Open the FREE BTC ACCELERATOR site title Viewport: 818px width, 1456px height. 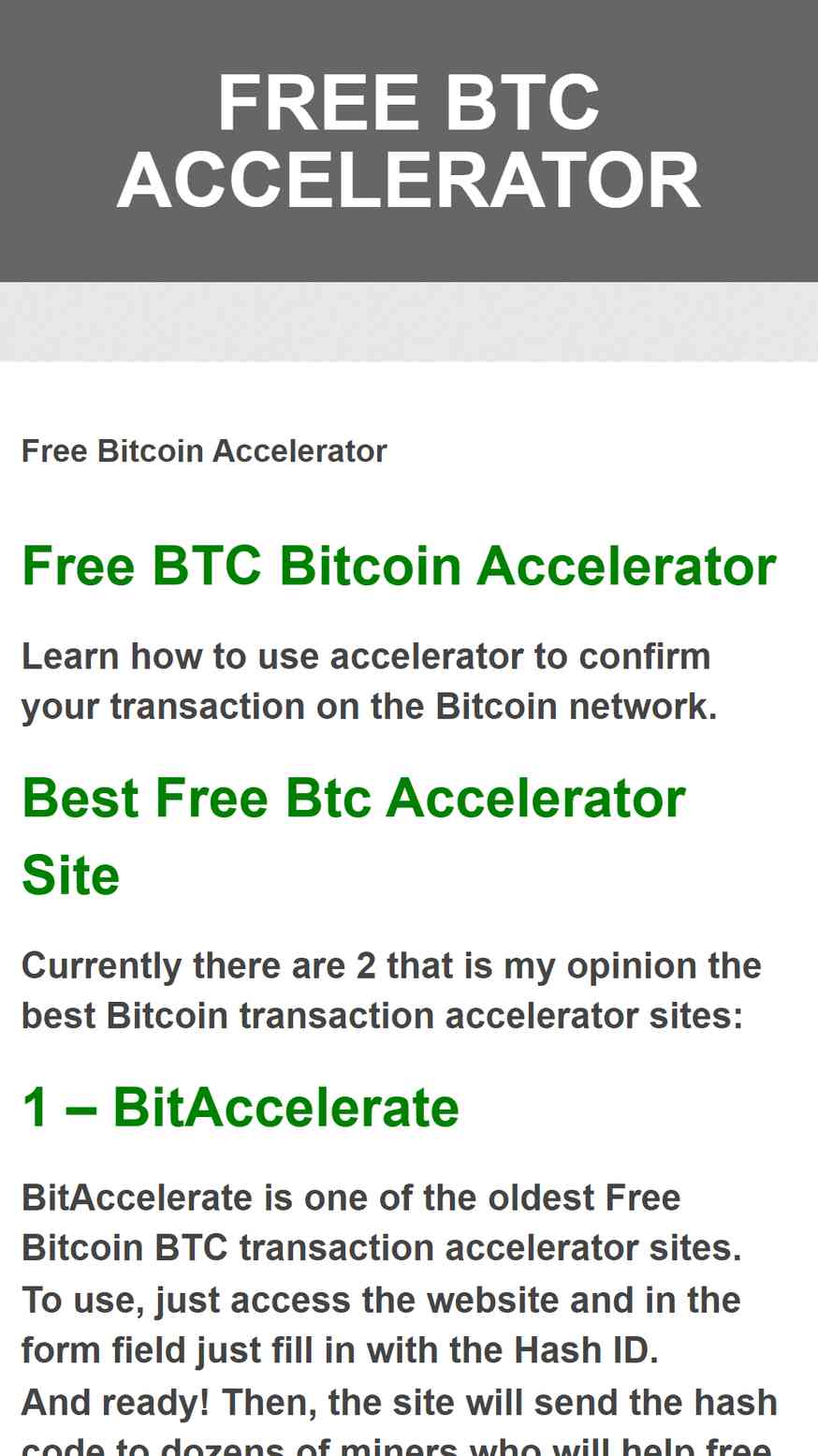click(409, 141)
